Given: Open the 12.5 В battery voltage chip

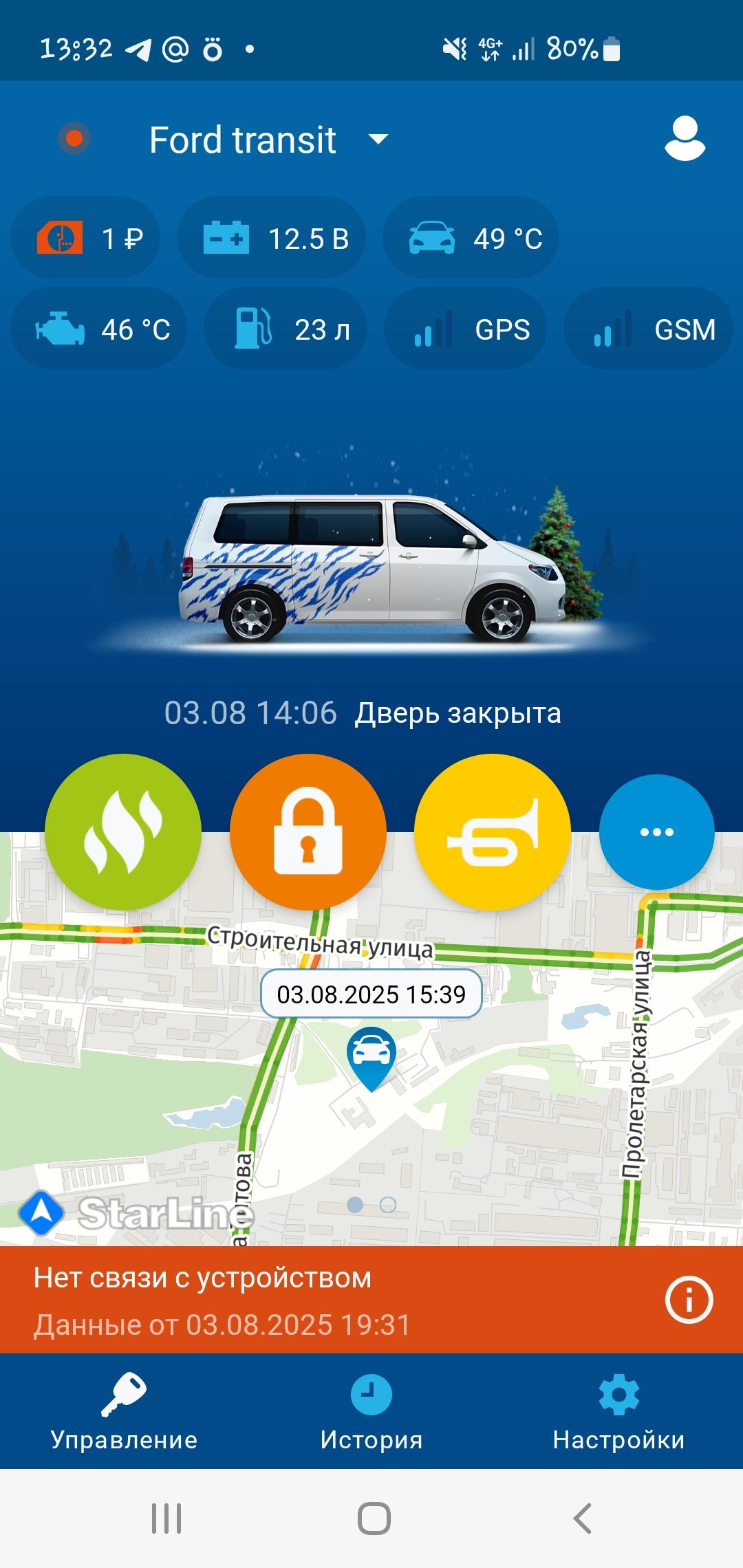Looking at the screenshot, I should pos(272,239).
